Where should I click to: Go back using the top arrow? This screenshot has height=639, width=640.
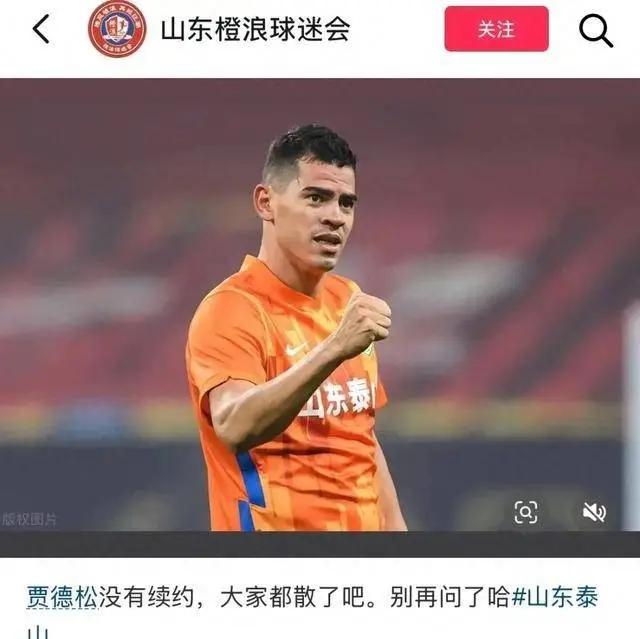click(x=41, y=29)
